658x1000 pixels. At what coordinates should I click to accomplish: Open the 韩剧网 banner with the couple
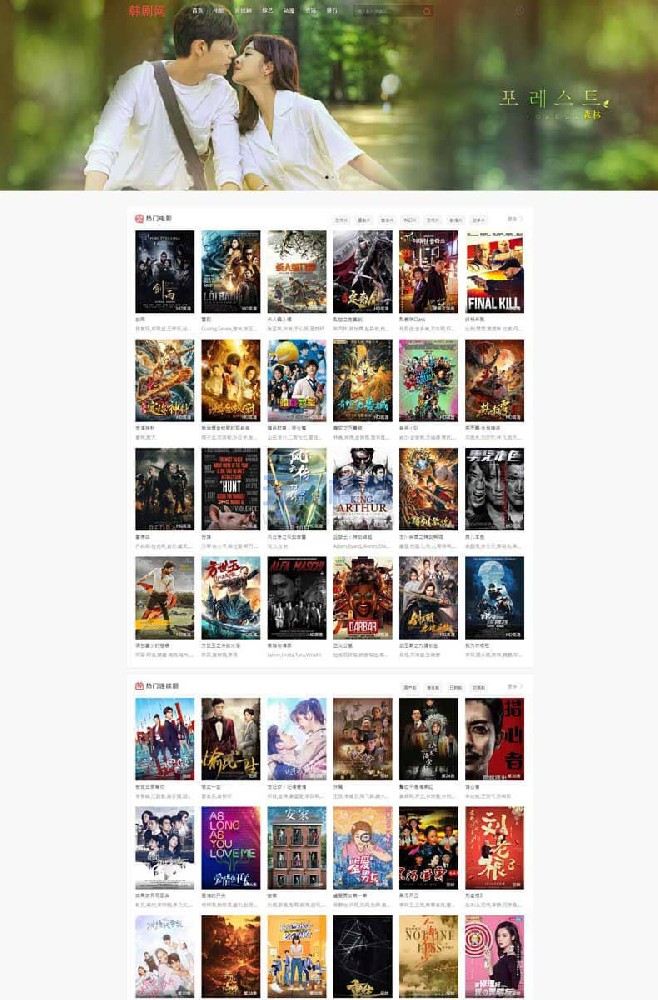[329, 100]
